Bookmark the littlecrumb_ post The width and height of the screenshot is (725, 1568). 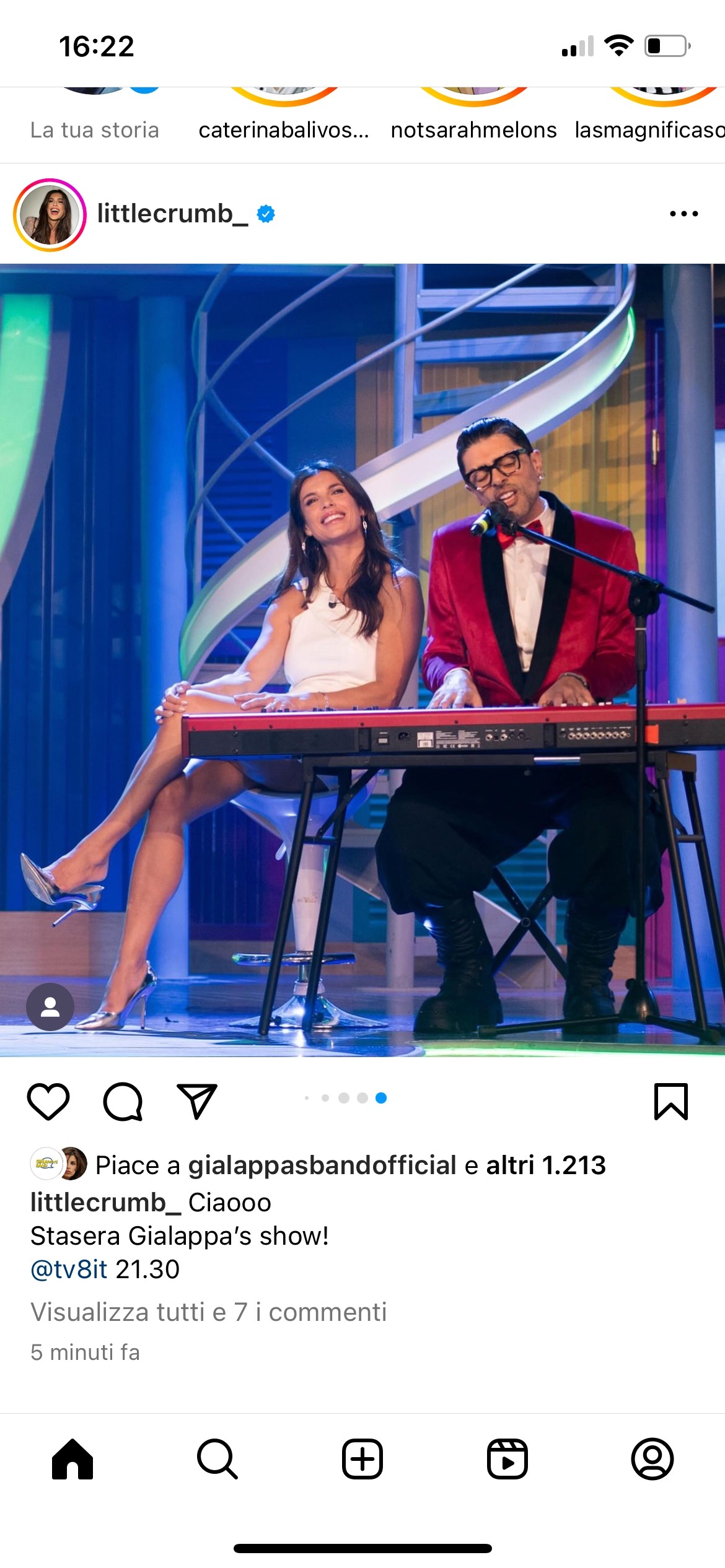(x=671, y=1102)
